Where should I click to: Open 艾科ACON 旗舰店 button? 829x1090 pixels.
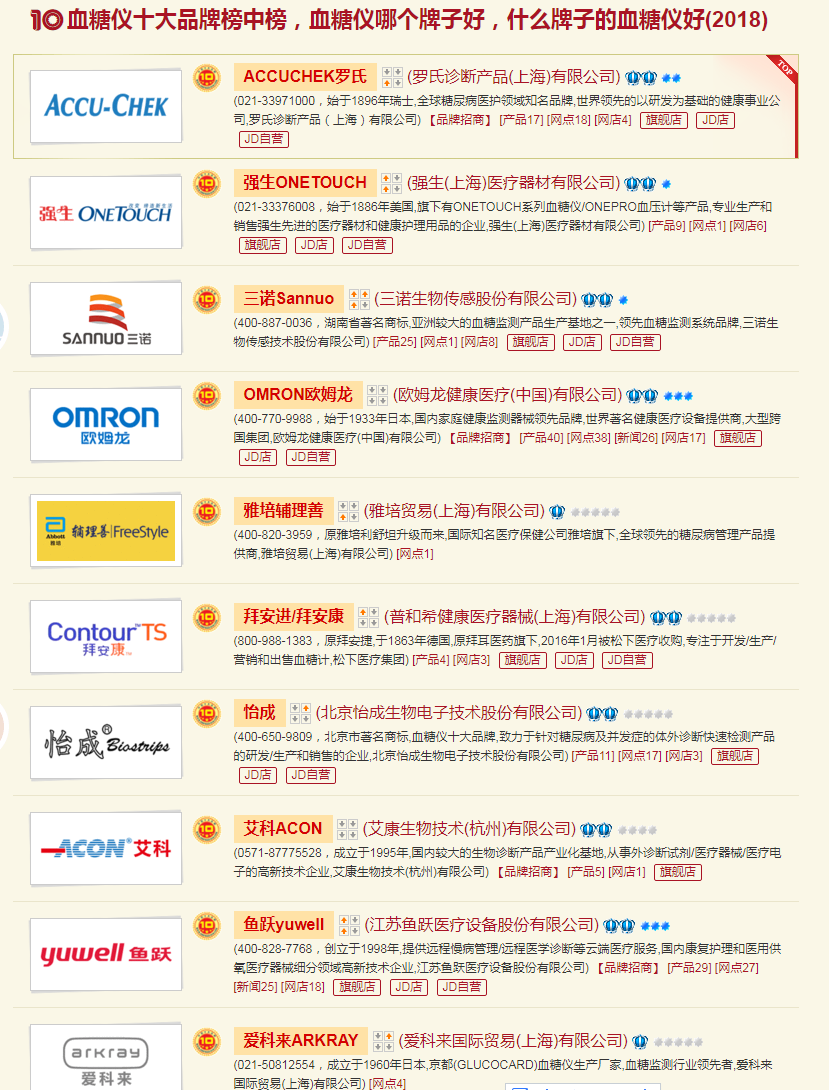(x=678, y=872)
